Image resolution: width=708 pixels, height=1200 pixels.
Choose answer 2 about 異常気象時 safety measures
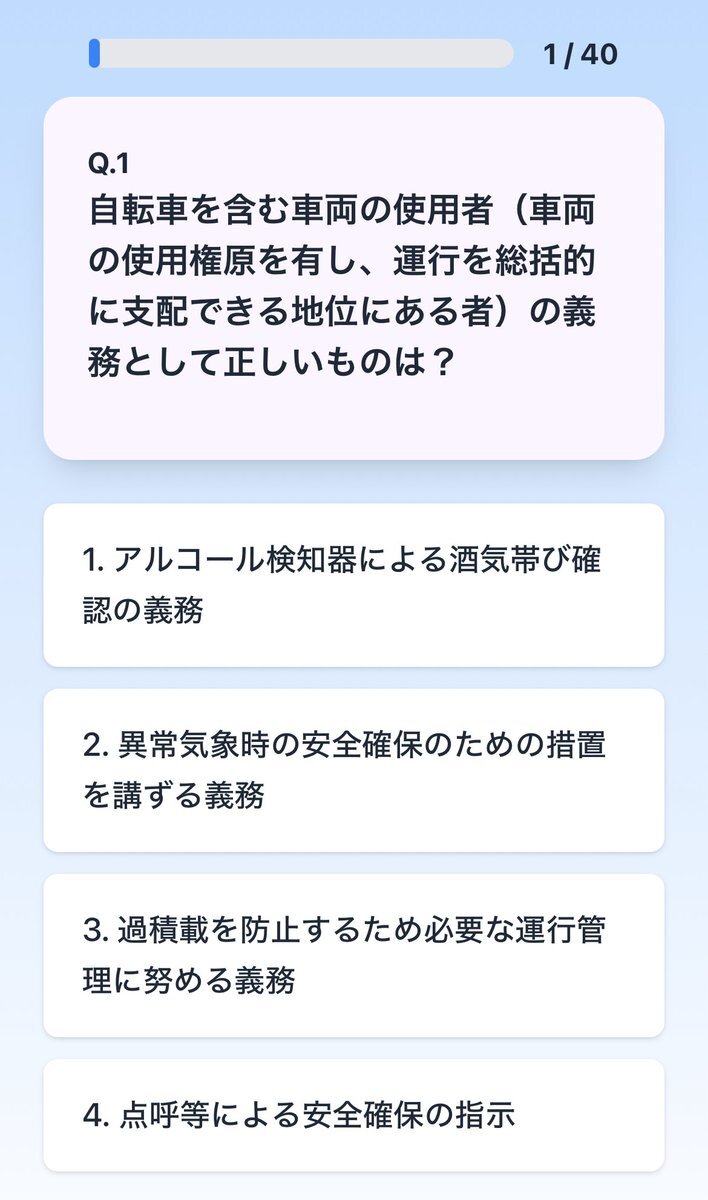(354, 770)
